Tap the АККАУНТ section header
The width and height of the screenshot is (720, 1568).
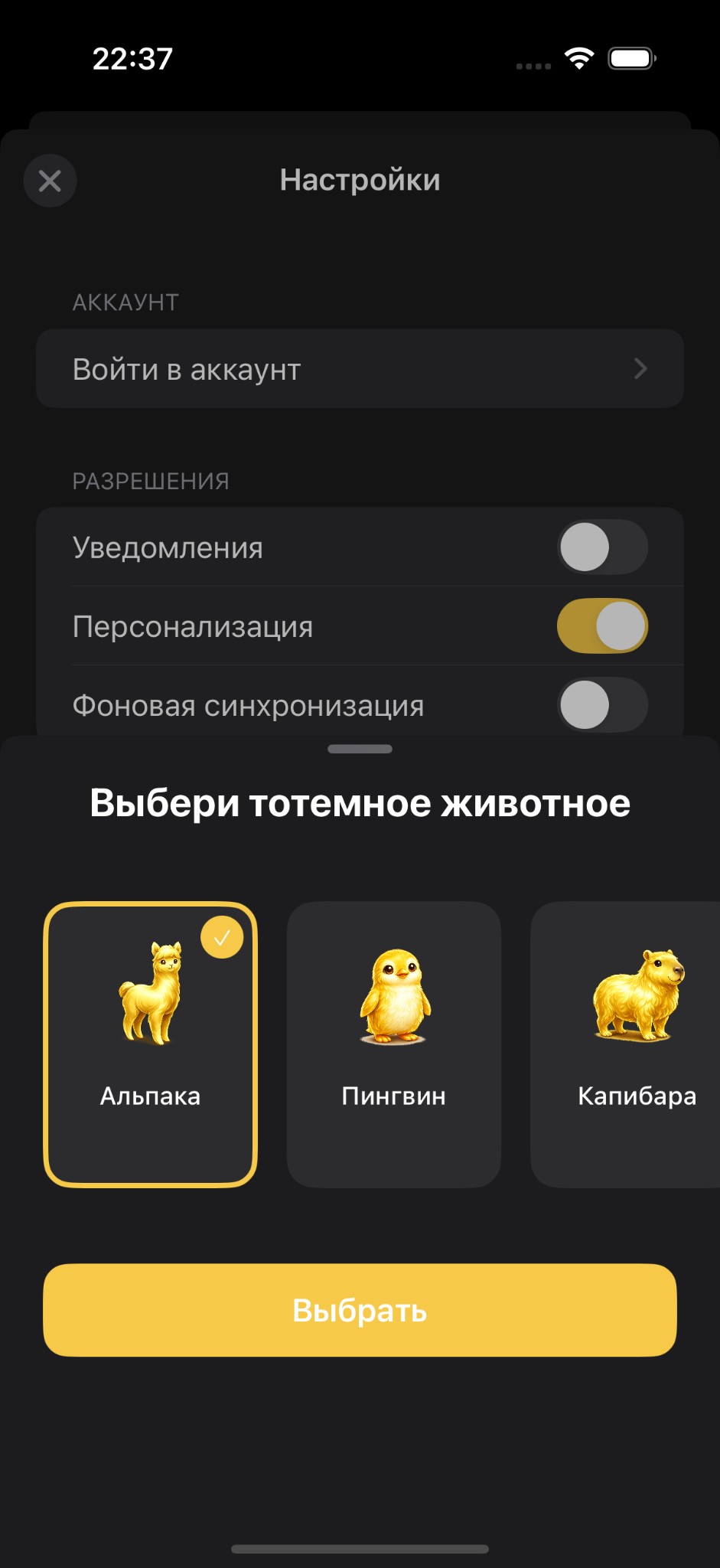point(125,302)
